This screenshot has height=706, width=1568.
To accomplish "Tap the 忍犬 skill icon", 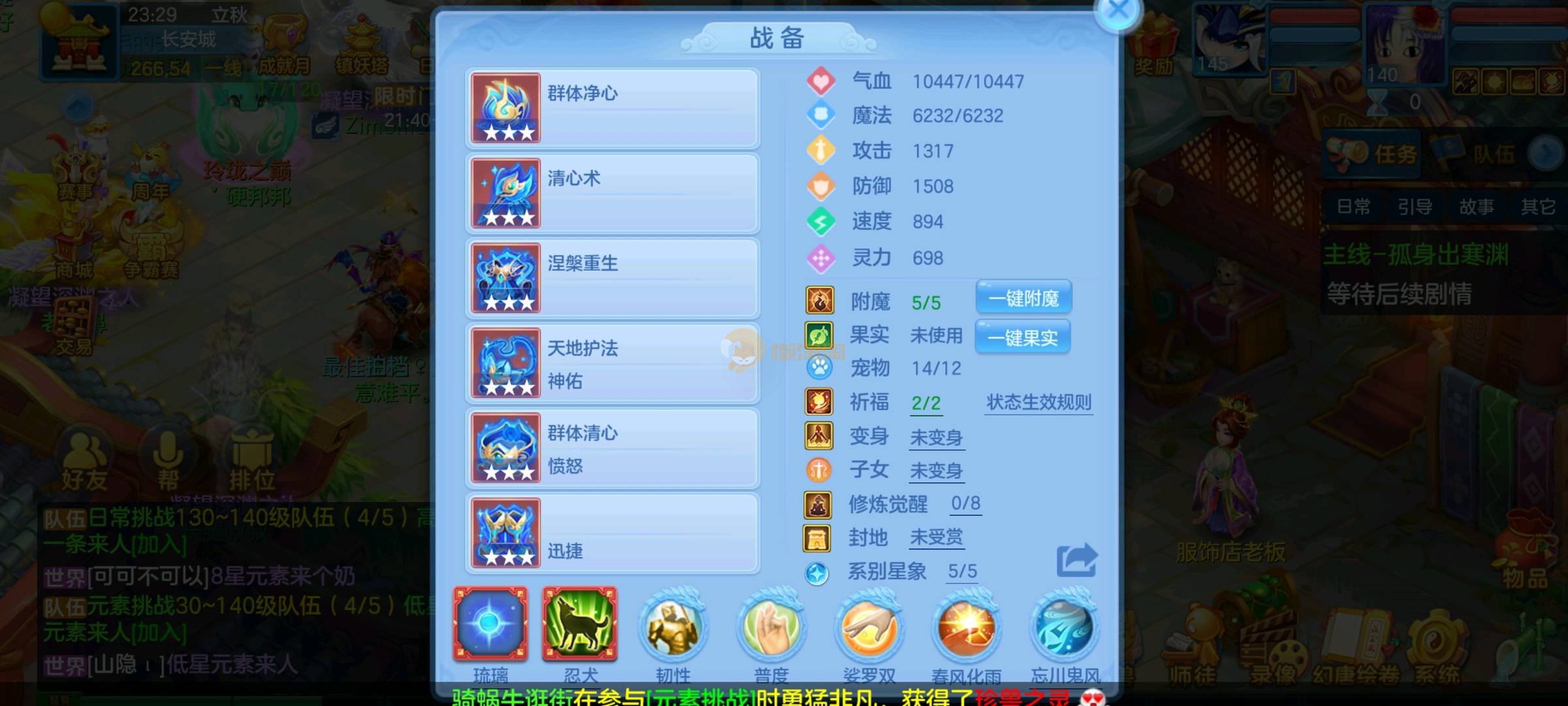I will click(x=580, y=624).
